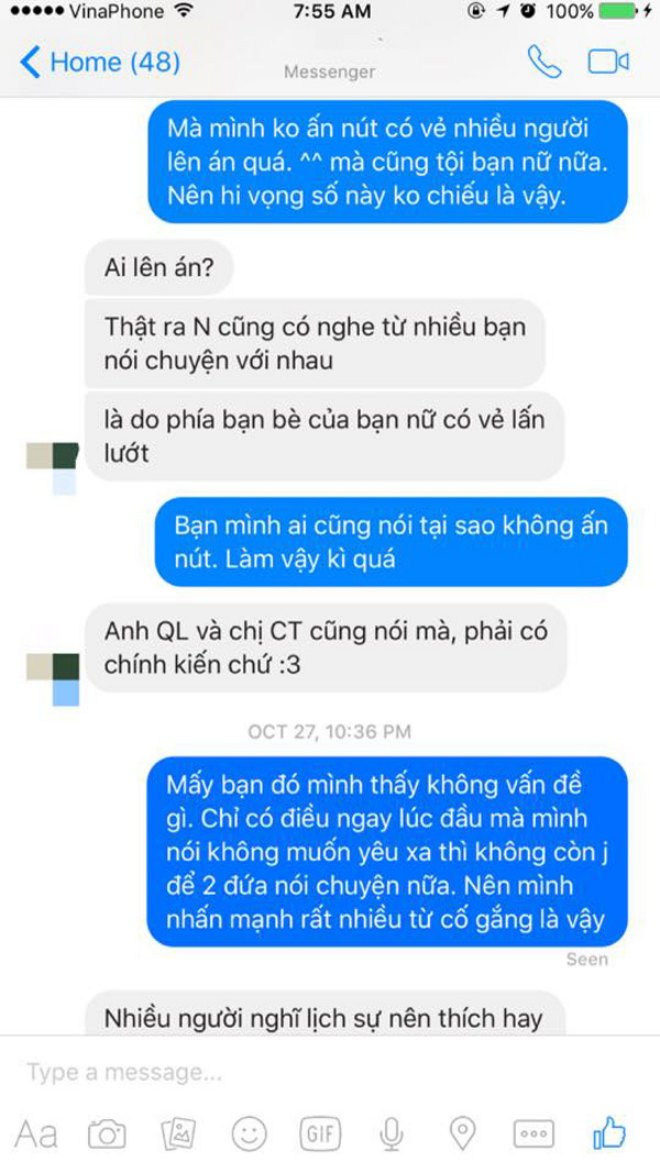Open the emoji and stickers picker
The height and width of the screenshot is (1173, 660).
tap(249, 1134)
